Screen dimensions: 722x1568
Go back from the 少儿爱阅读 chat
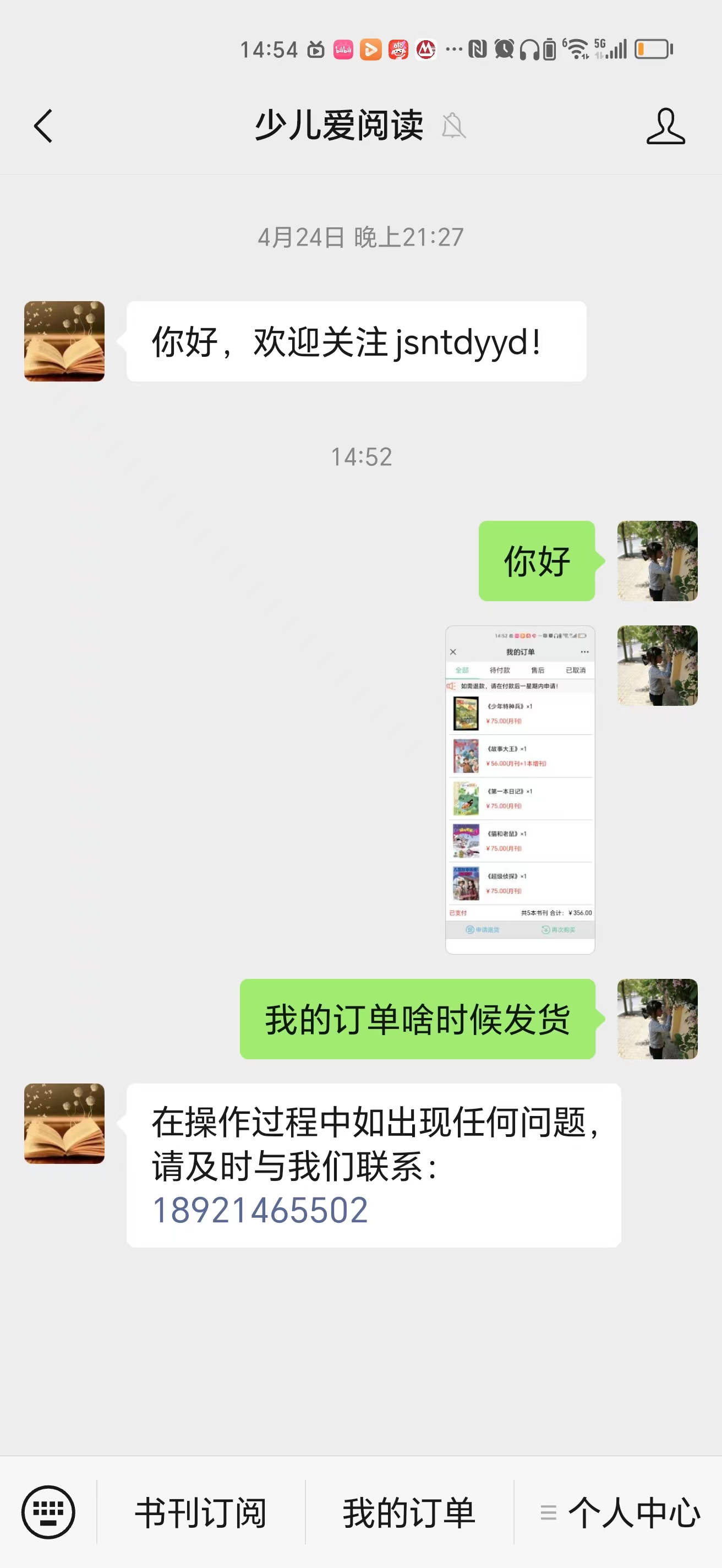[43, 126]
